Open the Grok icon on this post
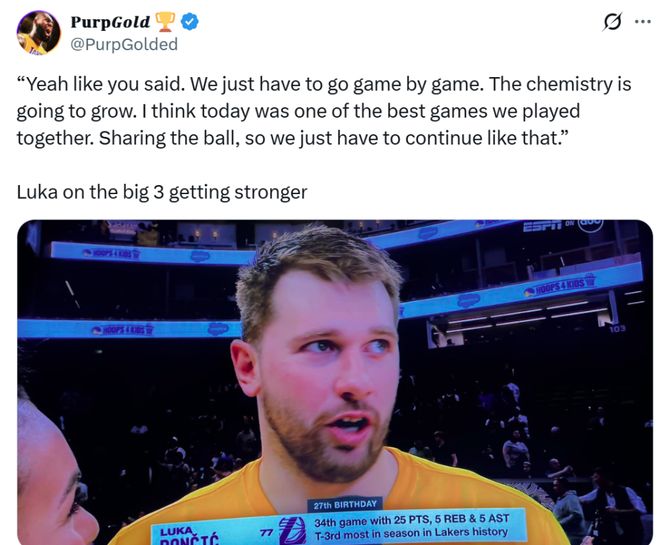 point(610,22)
